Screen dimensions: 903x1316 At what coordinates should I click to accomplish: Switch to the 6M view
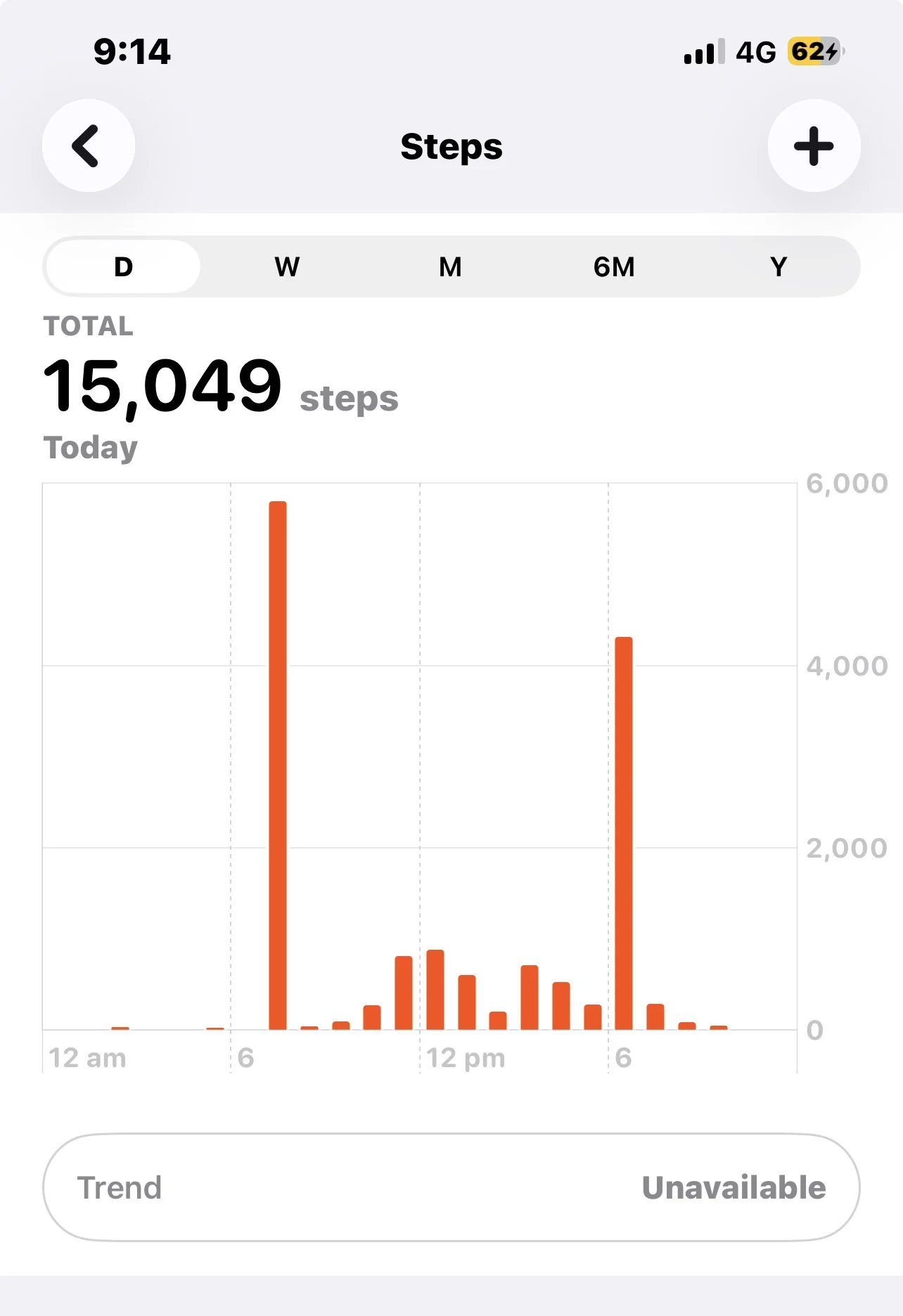(x=614, y=266)
